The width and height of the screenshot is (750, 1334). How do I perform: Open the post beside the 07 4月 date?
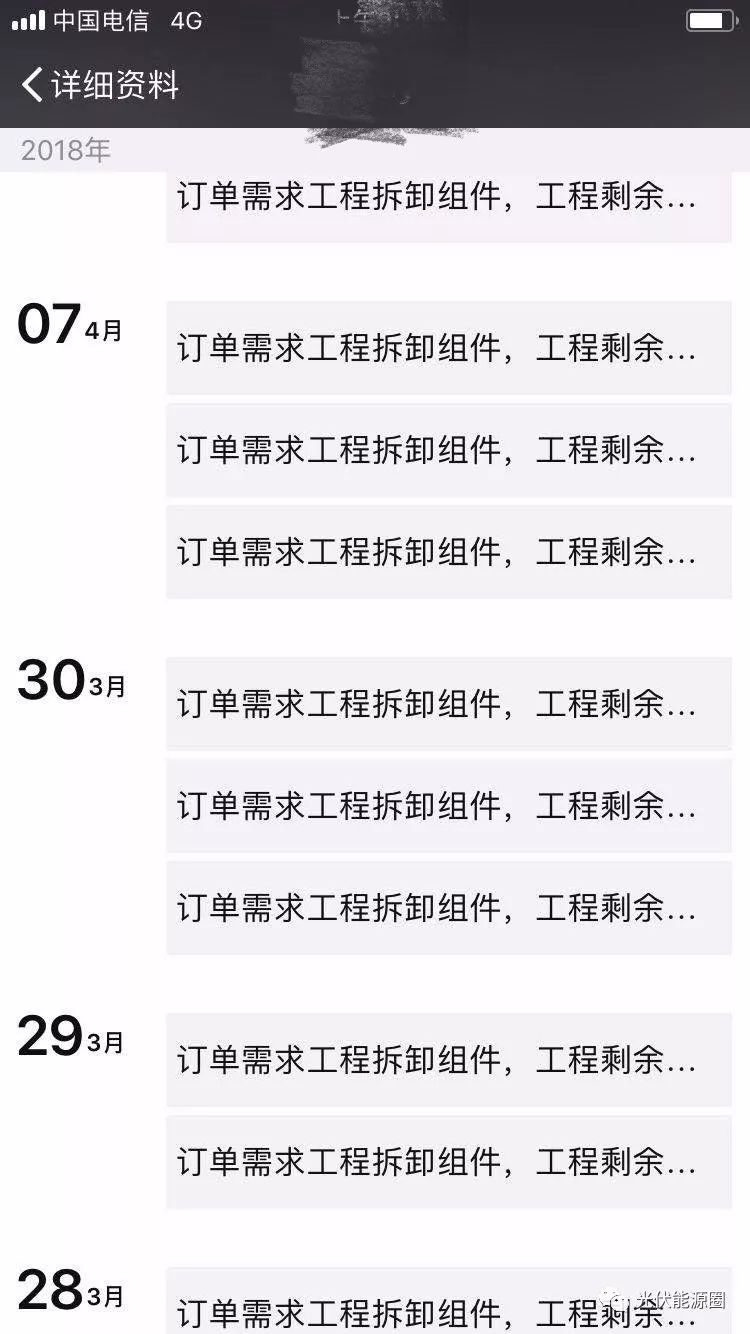coord(448,348)
